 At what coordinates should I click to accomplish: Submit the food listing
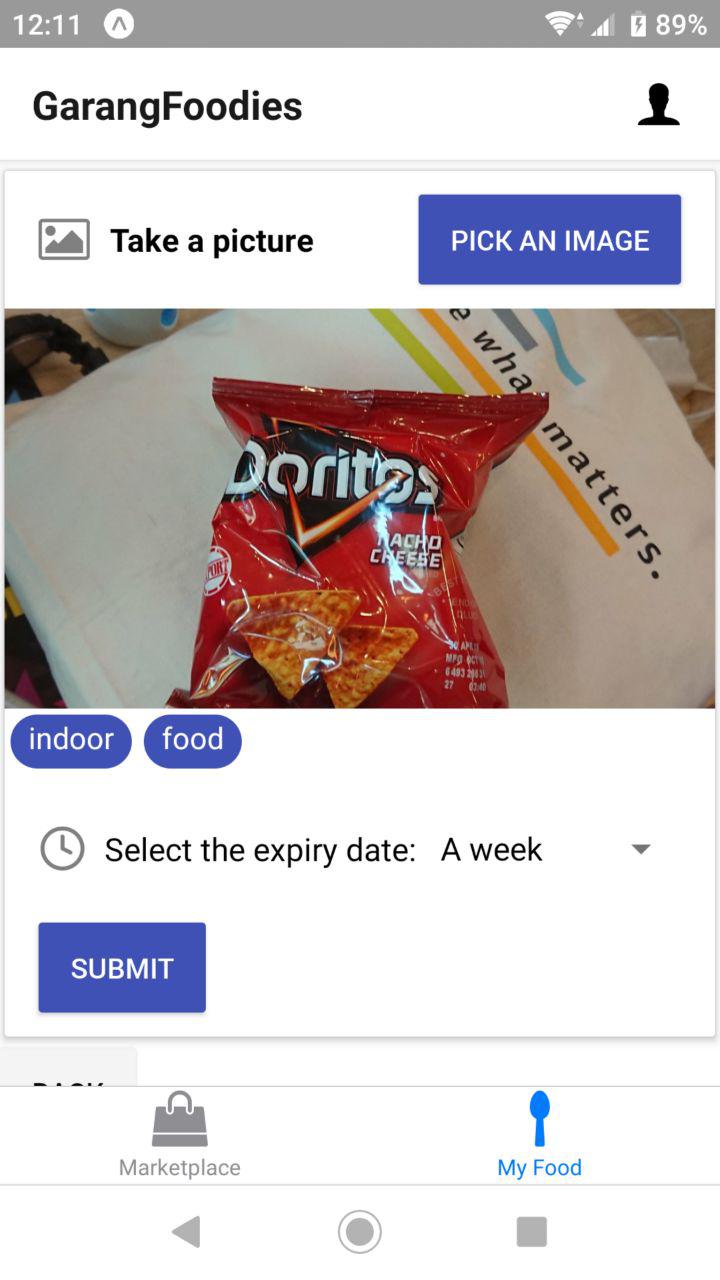(x=122, y=967)
